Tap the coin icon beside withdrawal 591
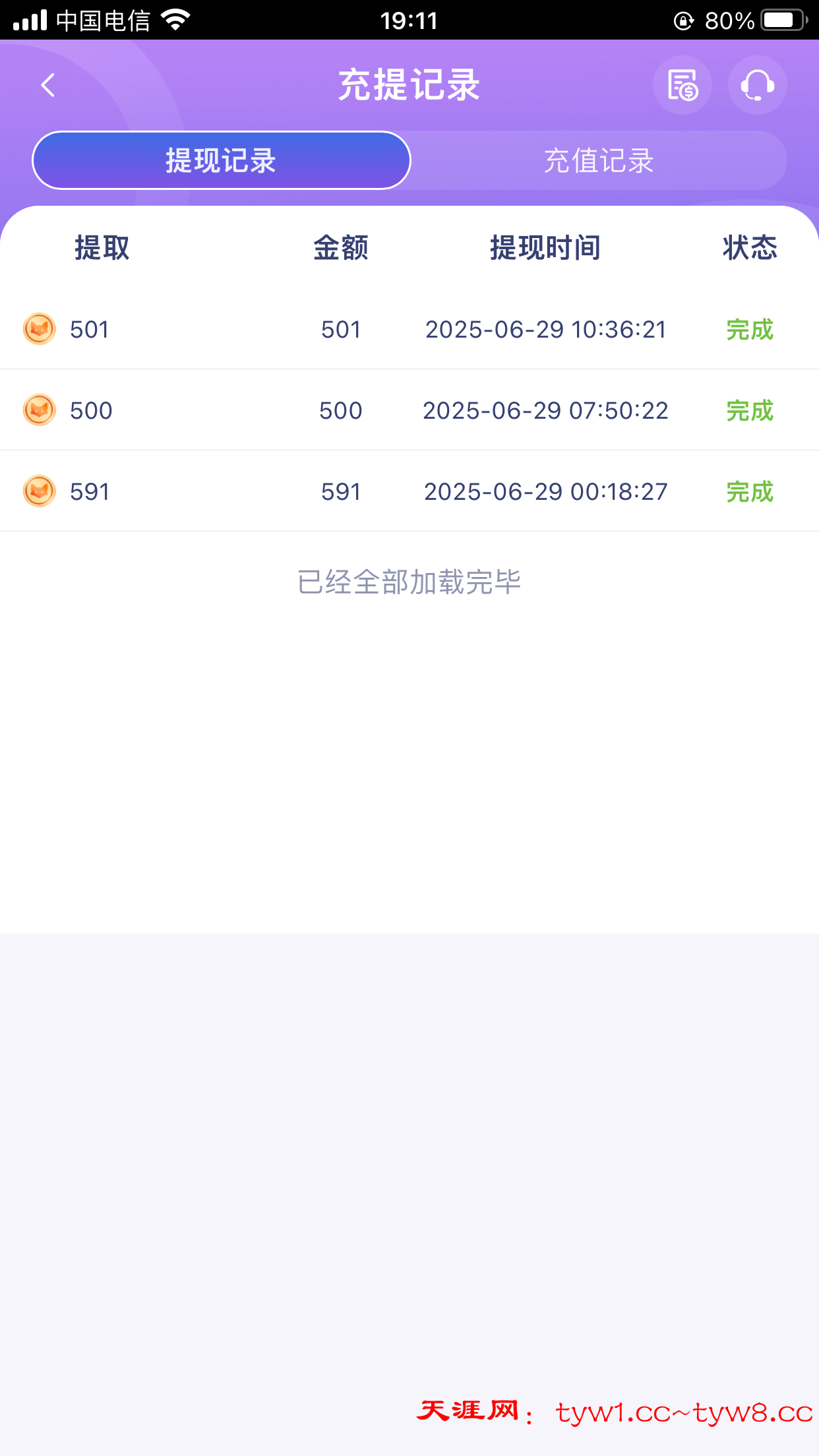This screenshot has width=819, height=1456. [x=39, y=491]
